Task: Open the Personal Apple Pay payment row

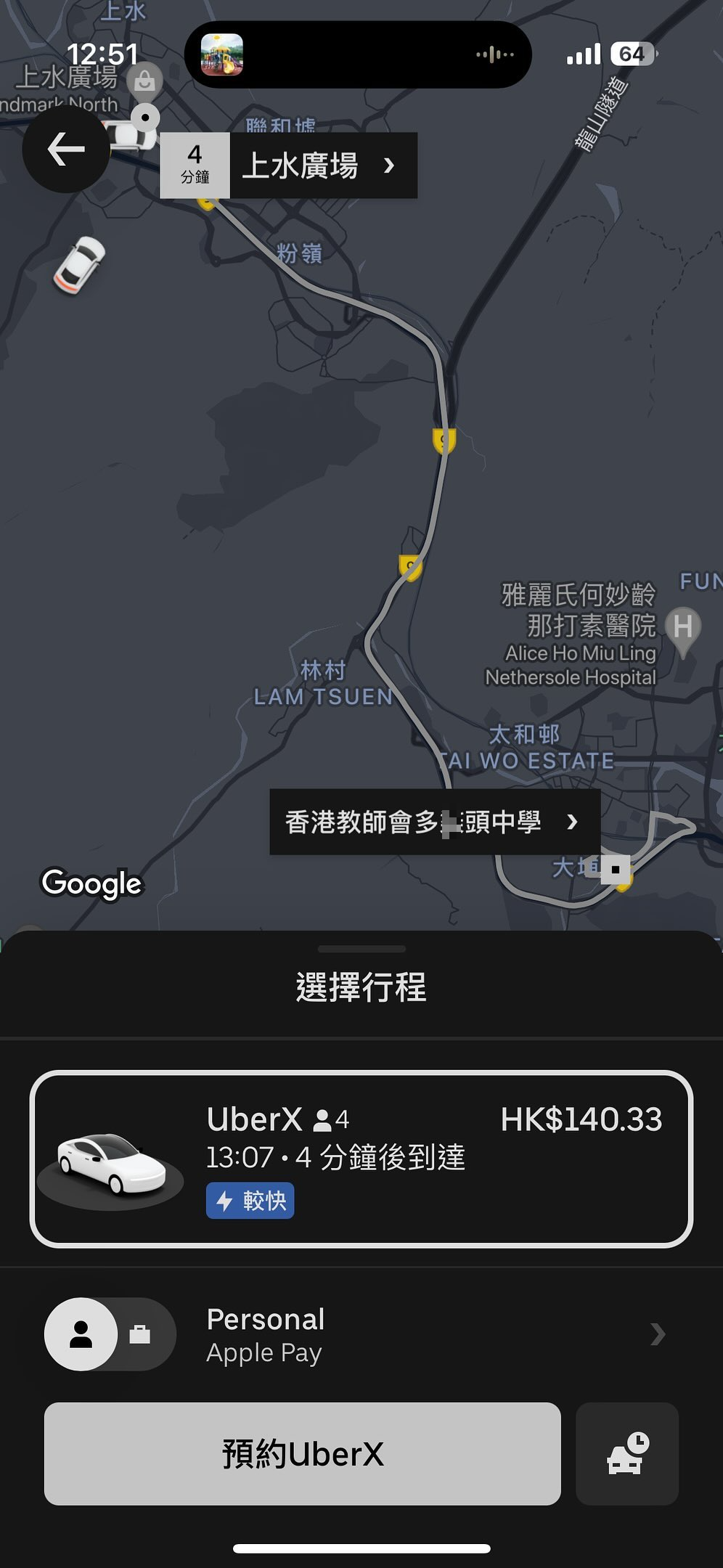Action: click(361, 1334)
